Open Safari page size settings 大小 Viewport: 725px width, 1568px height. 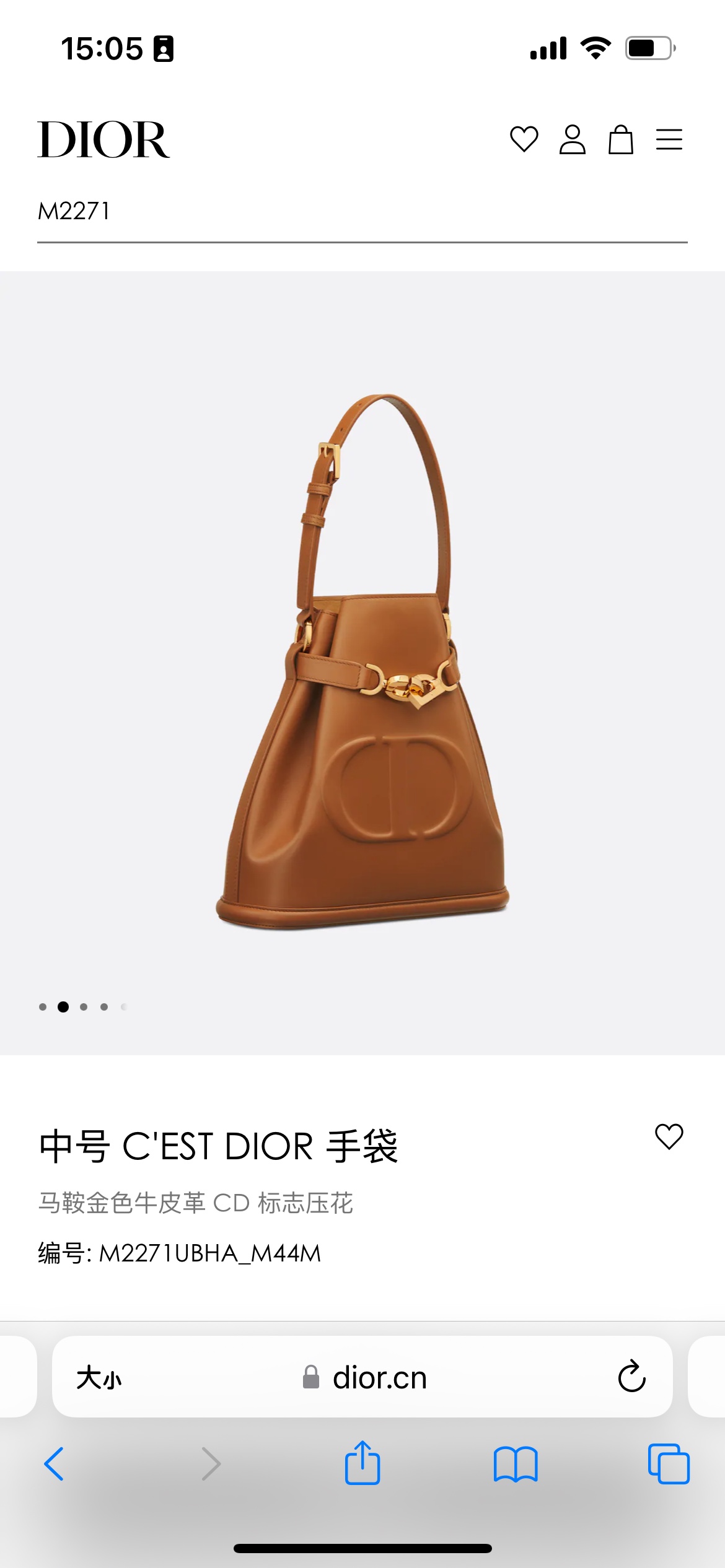tap(99, 1378)
